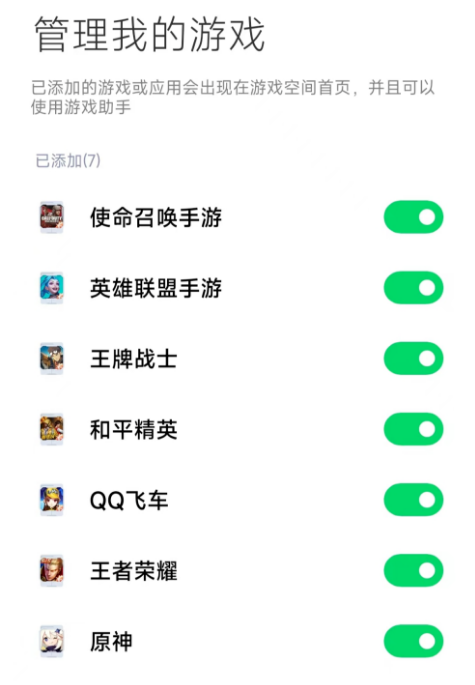Image resolution: width=475 pixels, height=685 pixels.
Task: Toggle off 王牌战士
Action: (413, 359)
